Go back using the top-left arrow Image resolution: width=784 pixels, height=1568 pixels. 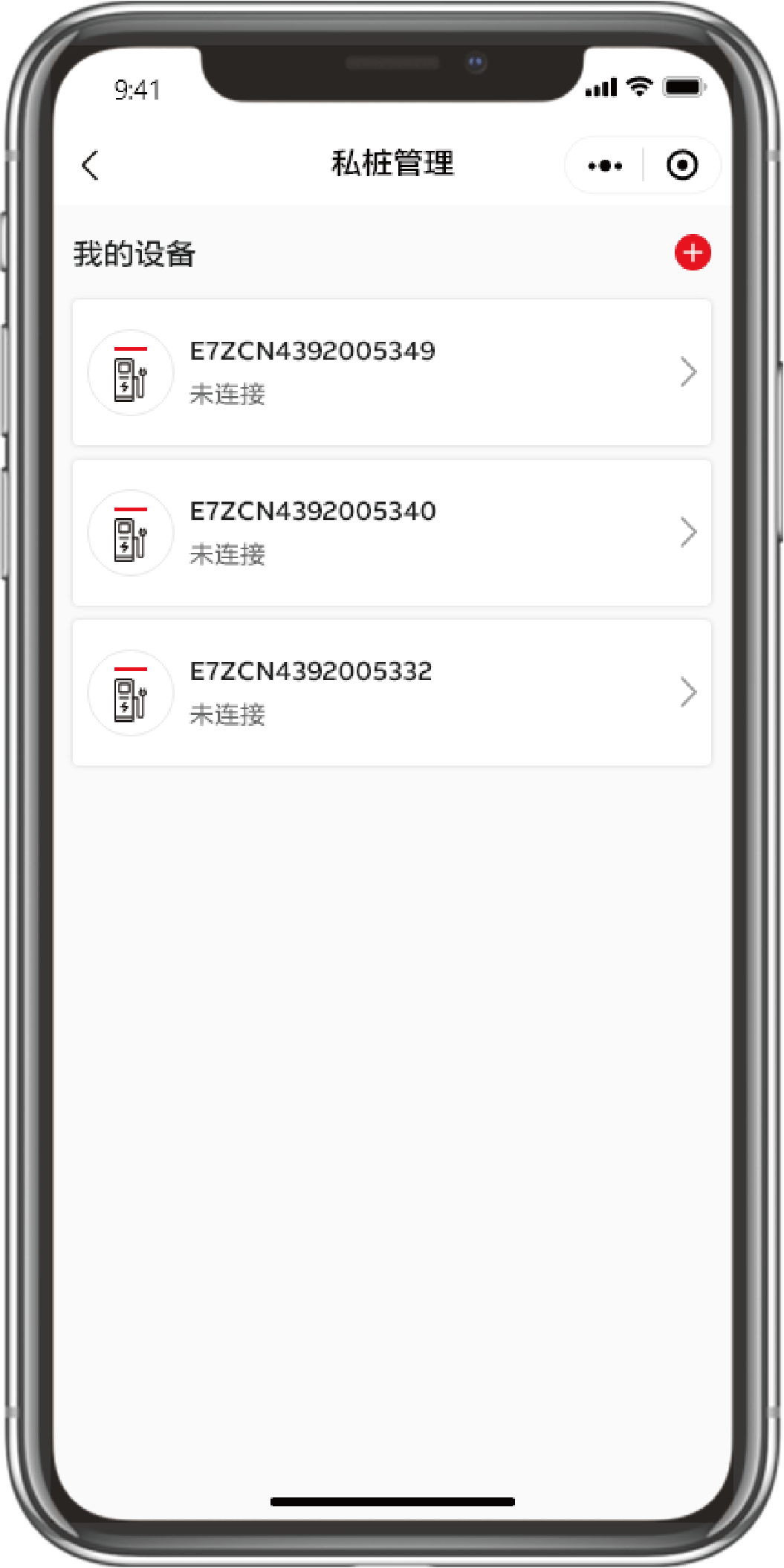pos(90,165)
